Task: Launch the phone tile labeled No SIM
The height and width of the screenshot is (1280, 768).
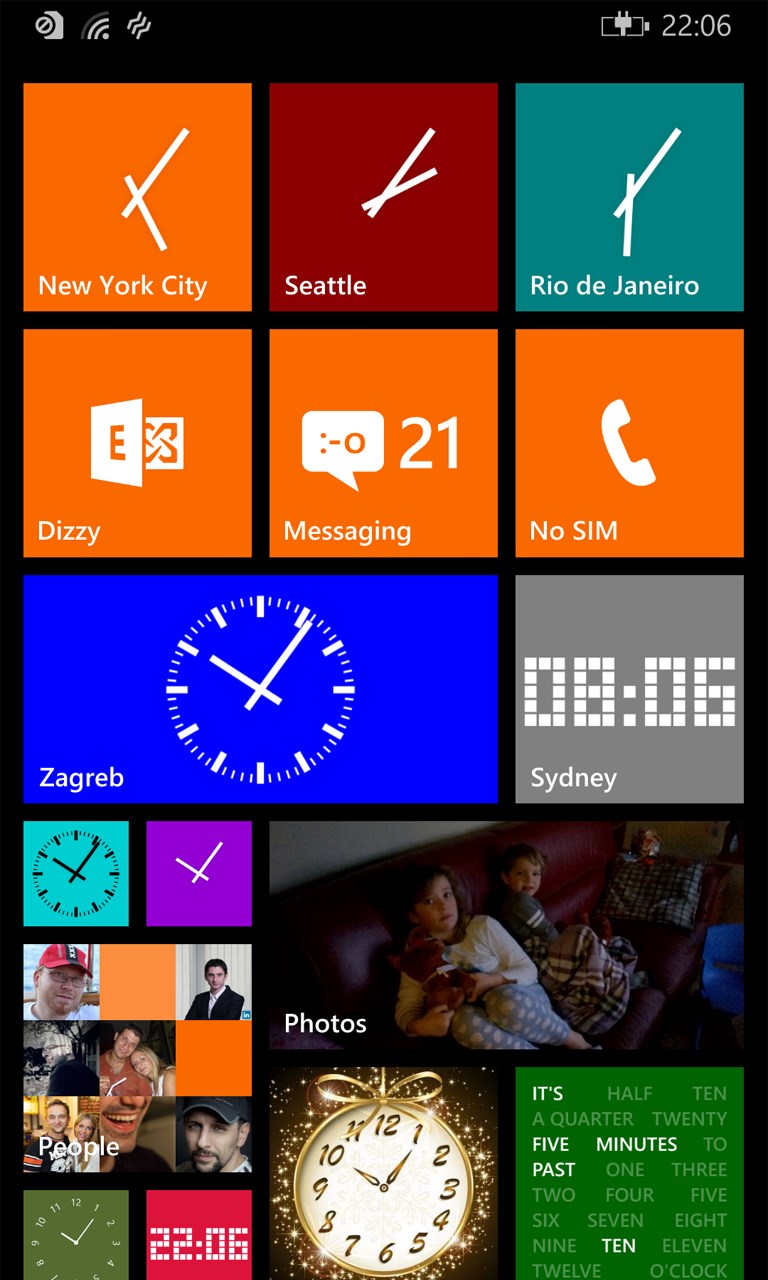Action: point(629,443)
